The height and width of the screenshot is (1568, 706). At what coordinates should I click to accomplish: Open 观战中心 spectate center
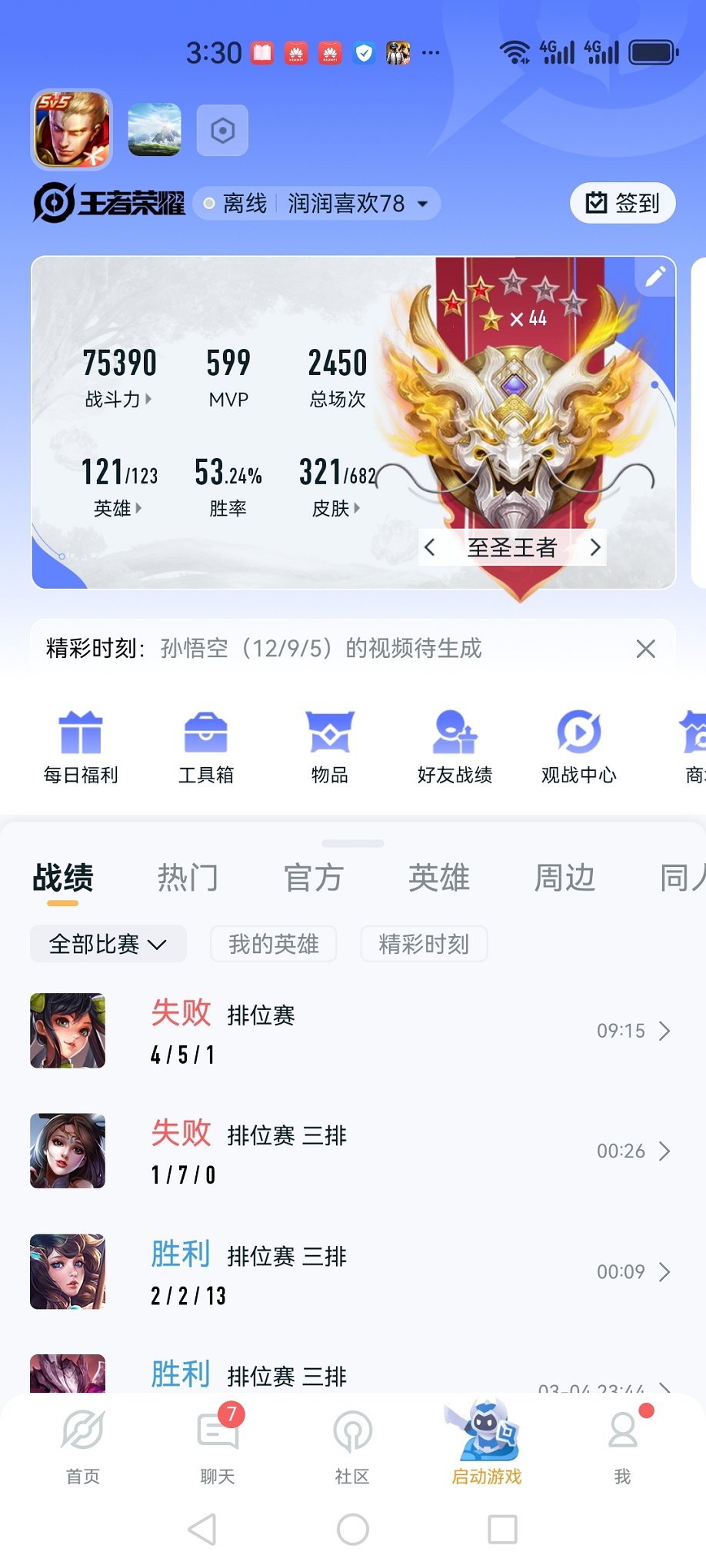pos(578,747)
